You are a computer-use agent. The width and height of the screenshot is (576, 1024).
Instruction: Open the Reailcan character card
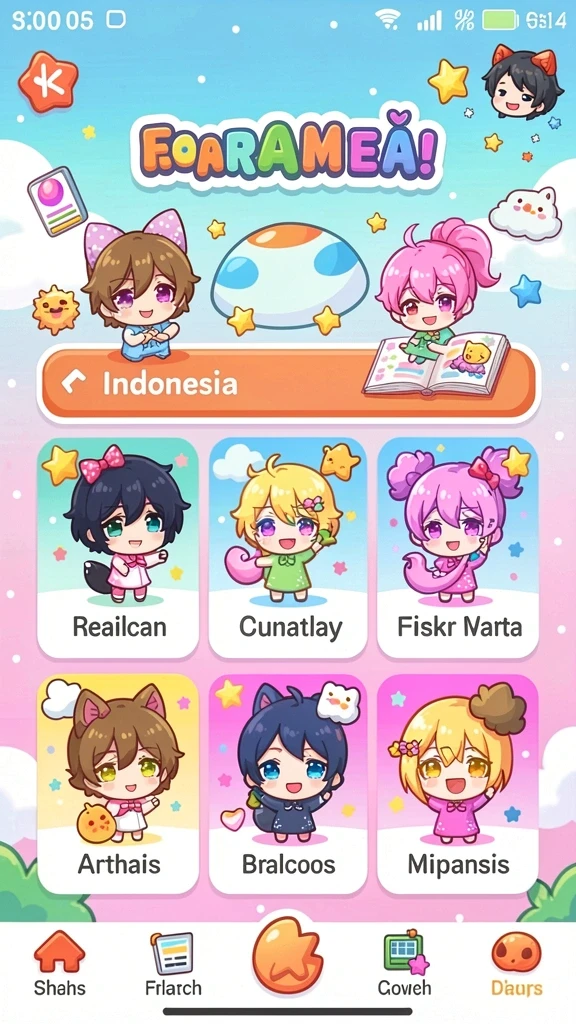click(118, 547)
